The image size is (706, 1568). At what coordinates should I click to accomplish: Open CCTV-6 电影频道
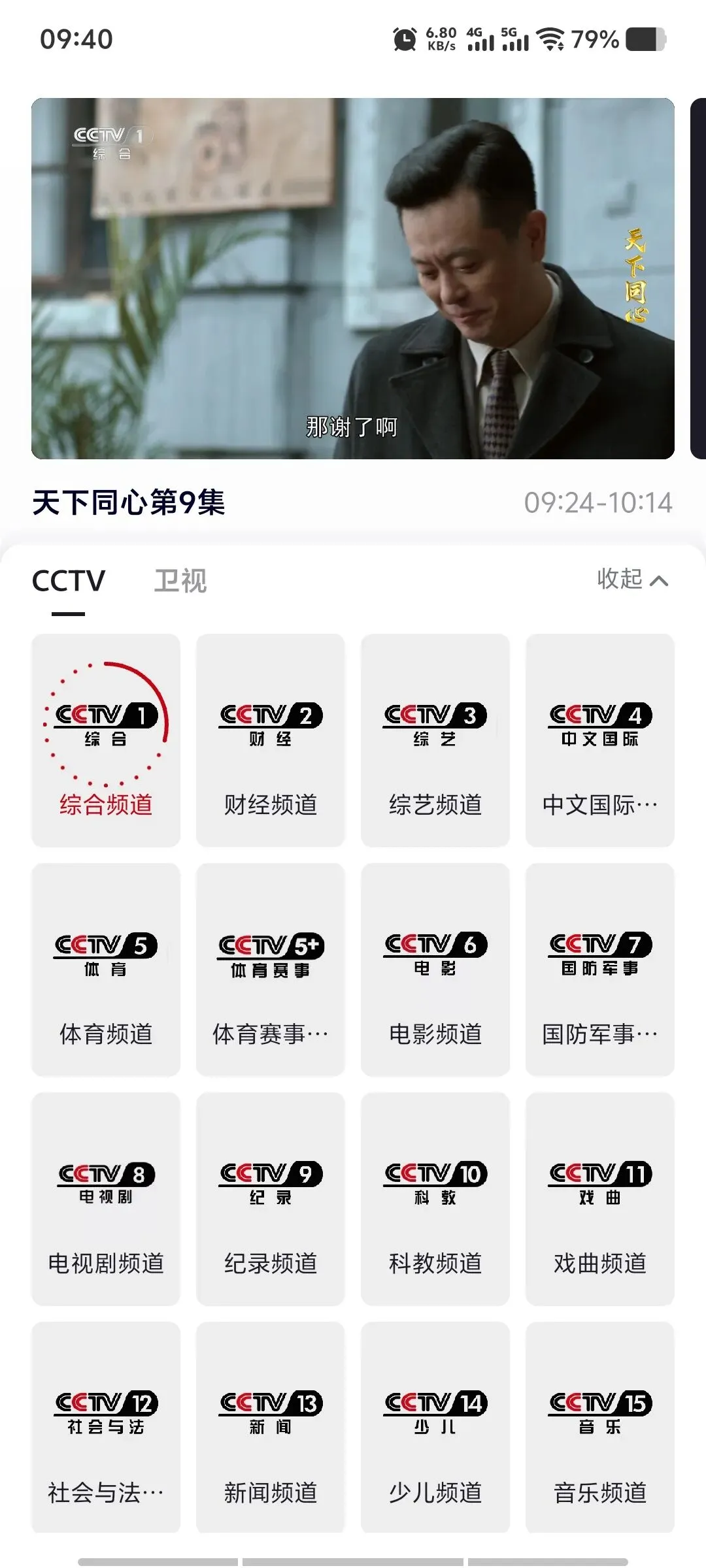435,970
